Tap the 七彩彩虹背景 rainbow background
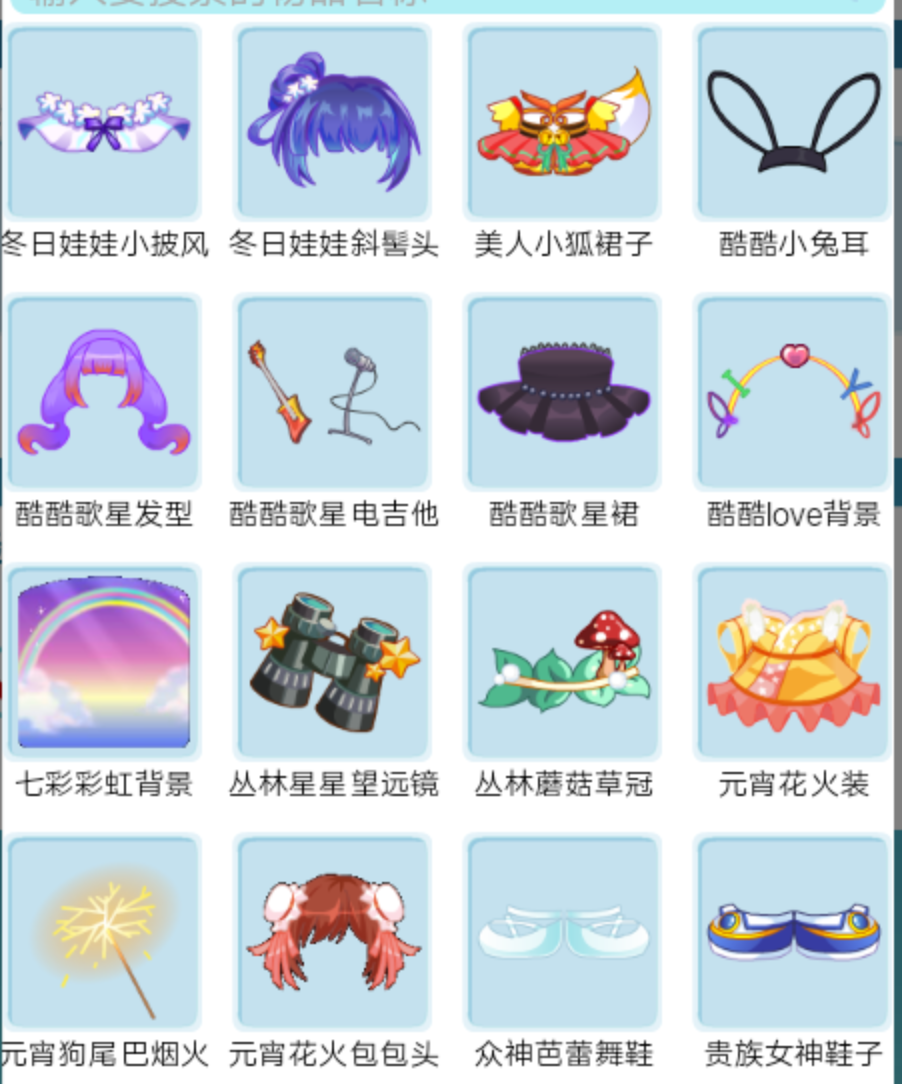The width and height of the screenshot is (902, 1084). 103,663
